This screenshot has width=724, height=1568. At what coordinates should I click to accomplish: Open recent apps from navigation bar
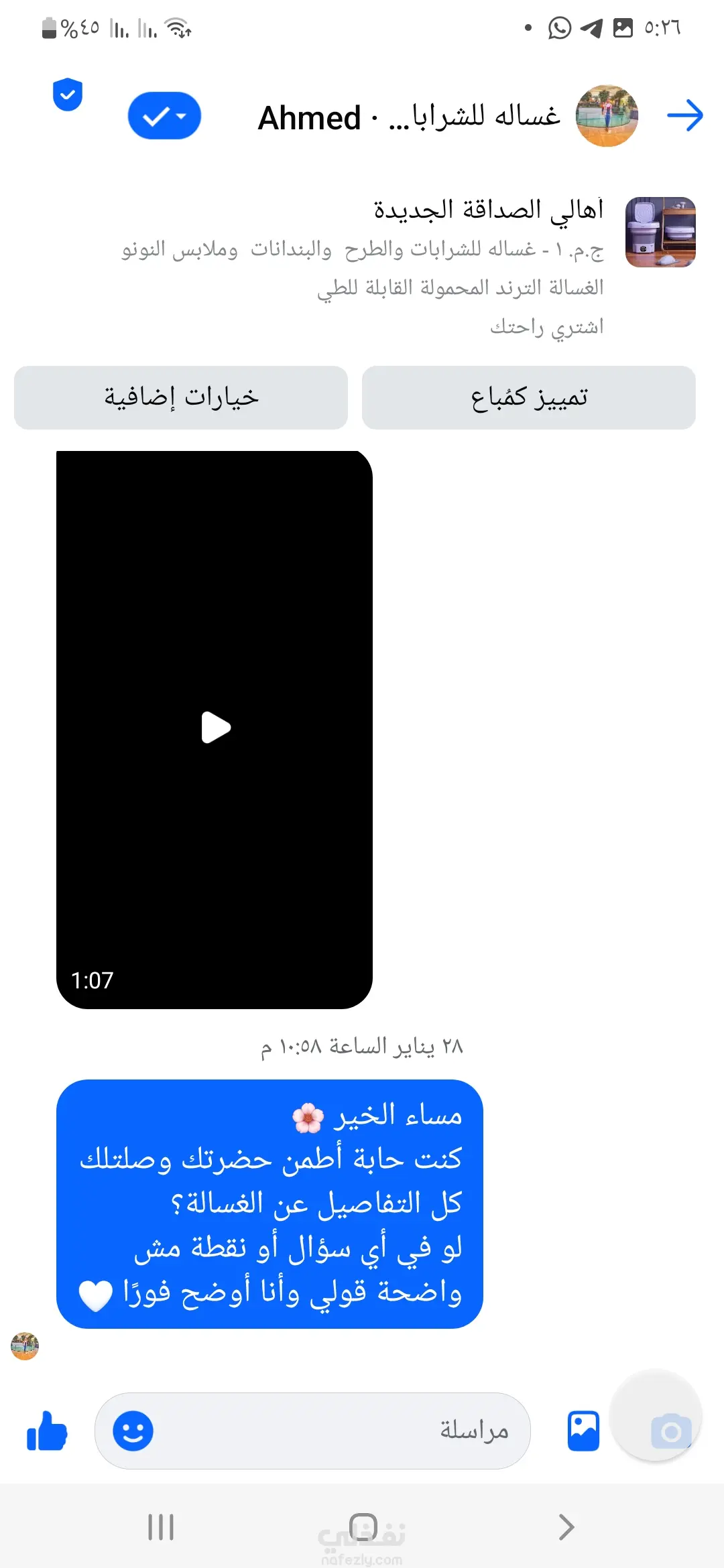(161, 1527)
